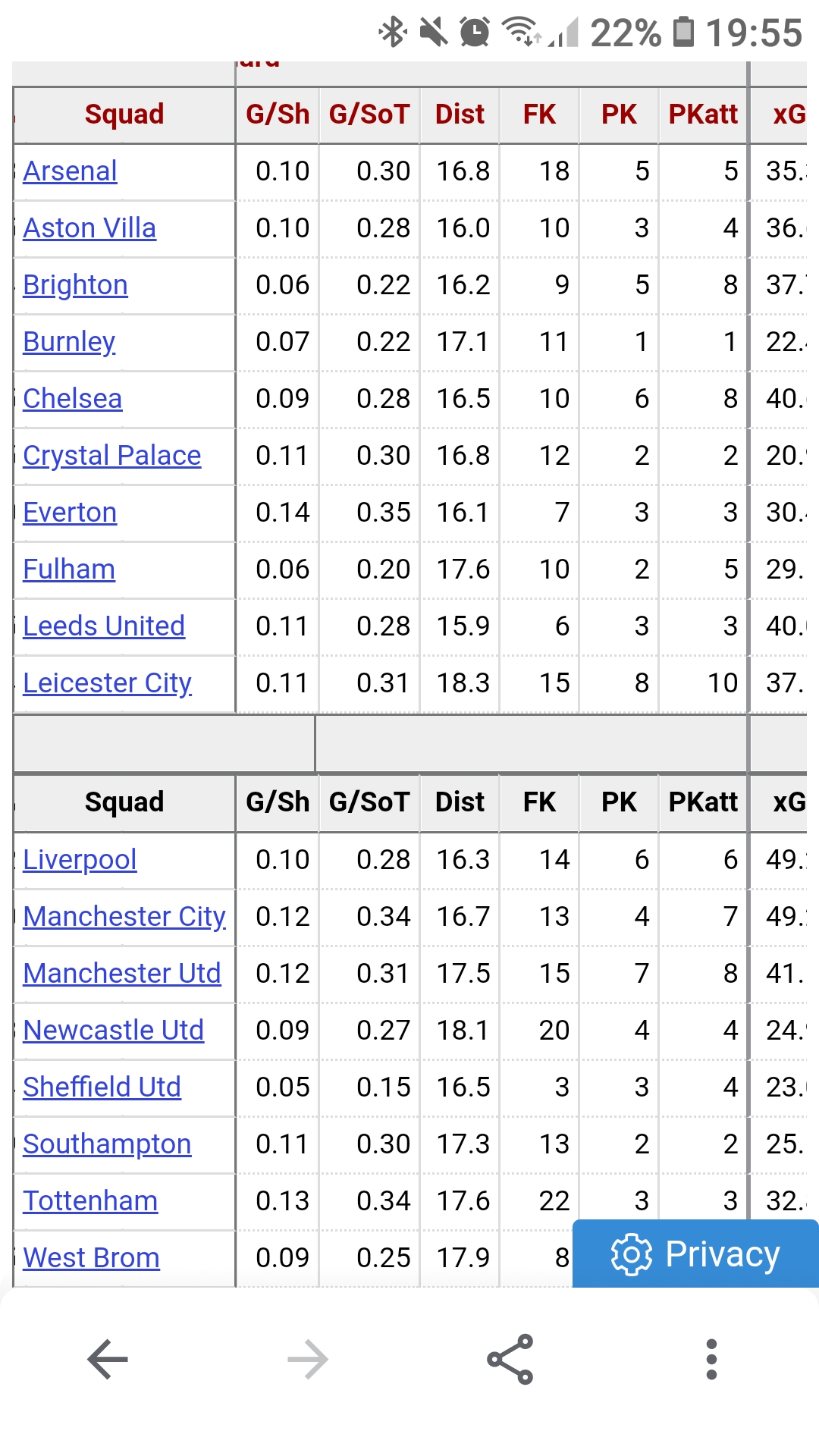819x1456 pixels.
Task: Open the Manchester City link
Action: [124, 917]
